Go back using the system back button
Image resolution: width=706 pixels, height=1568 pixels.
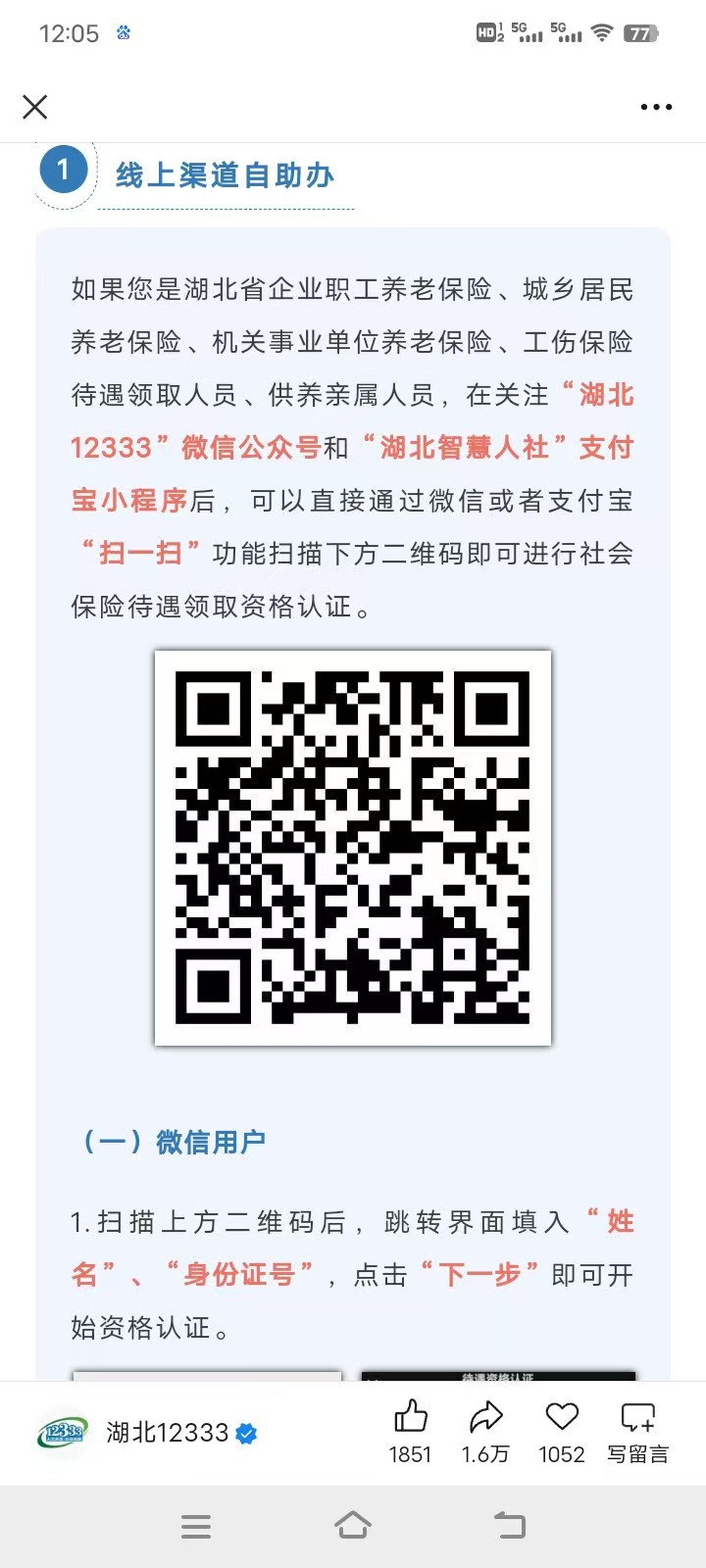509,1525
